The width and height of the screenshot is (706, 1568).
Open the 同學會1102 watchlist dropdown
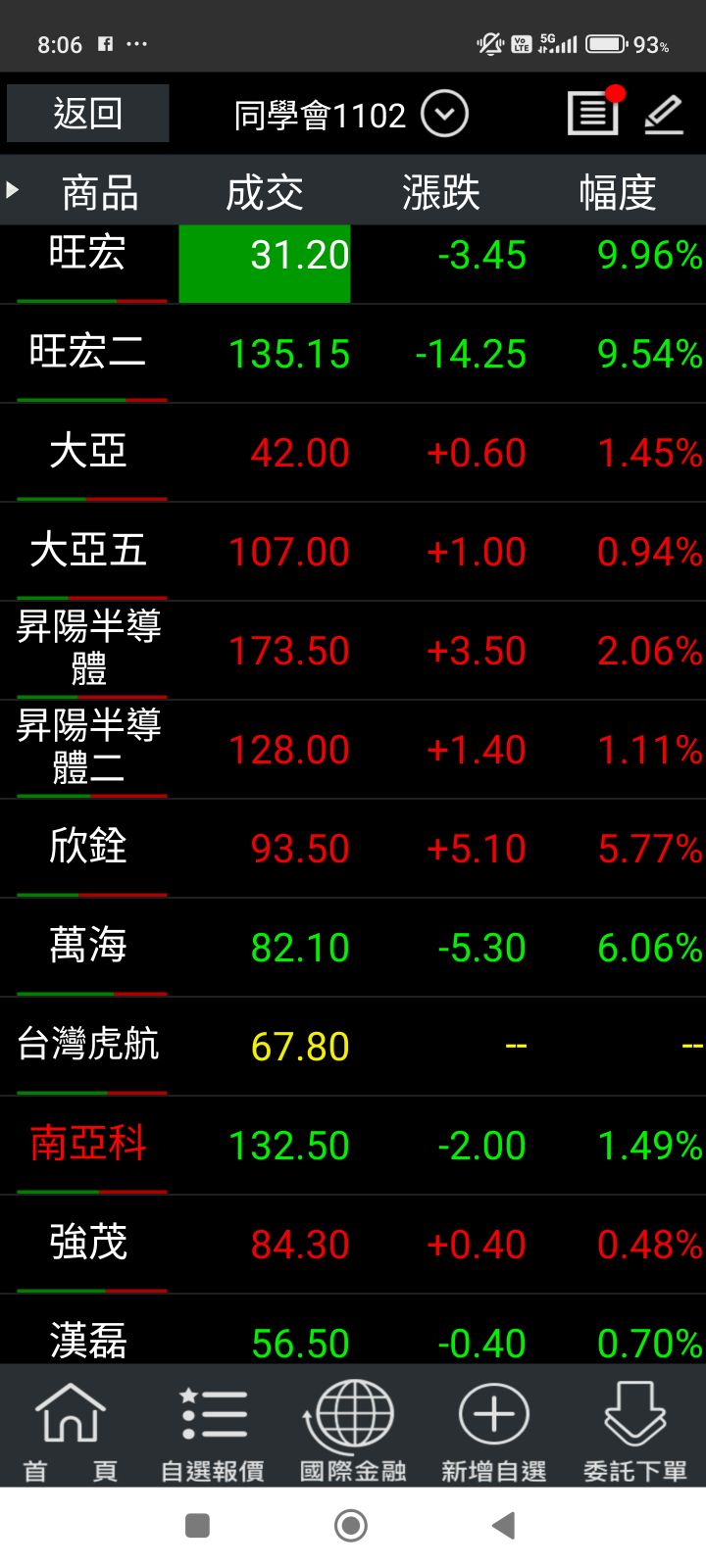pos(444,115)
